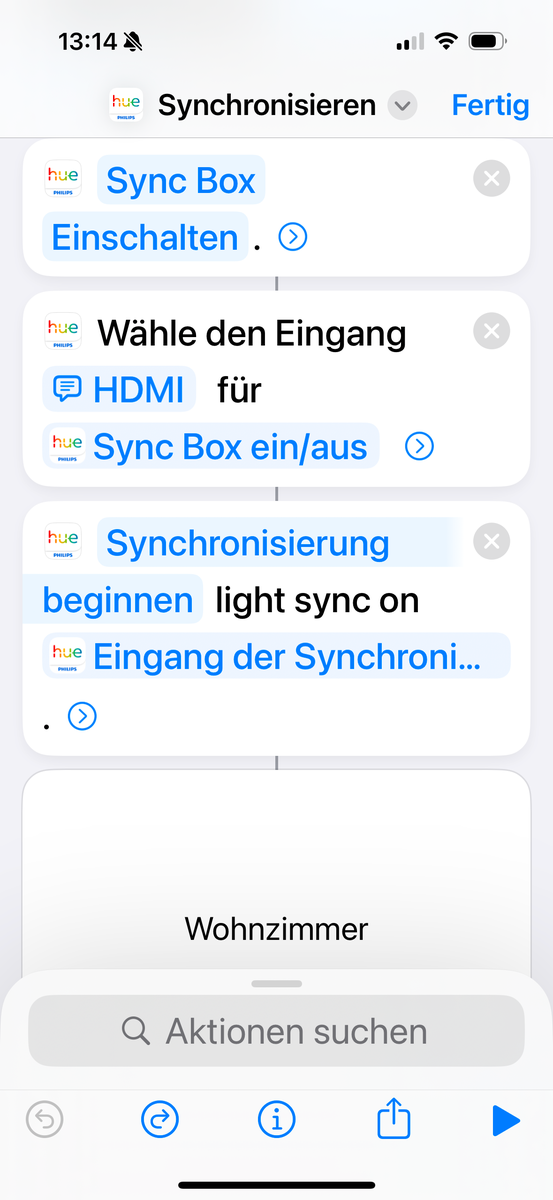553x1200 pixels.
Task: Edit the Eingang der Synchroni… variable
Action: [x=276, y=656]
